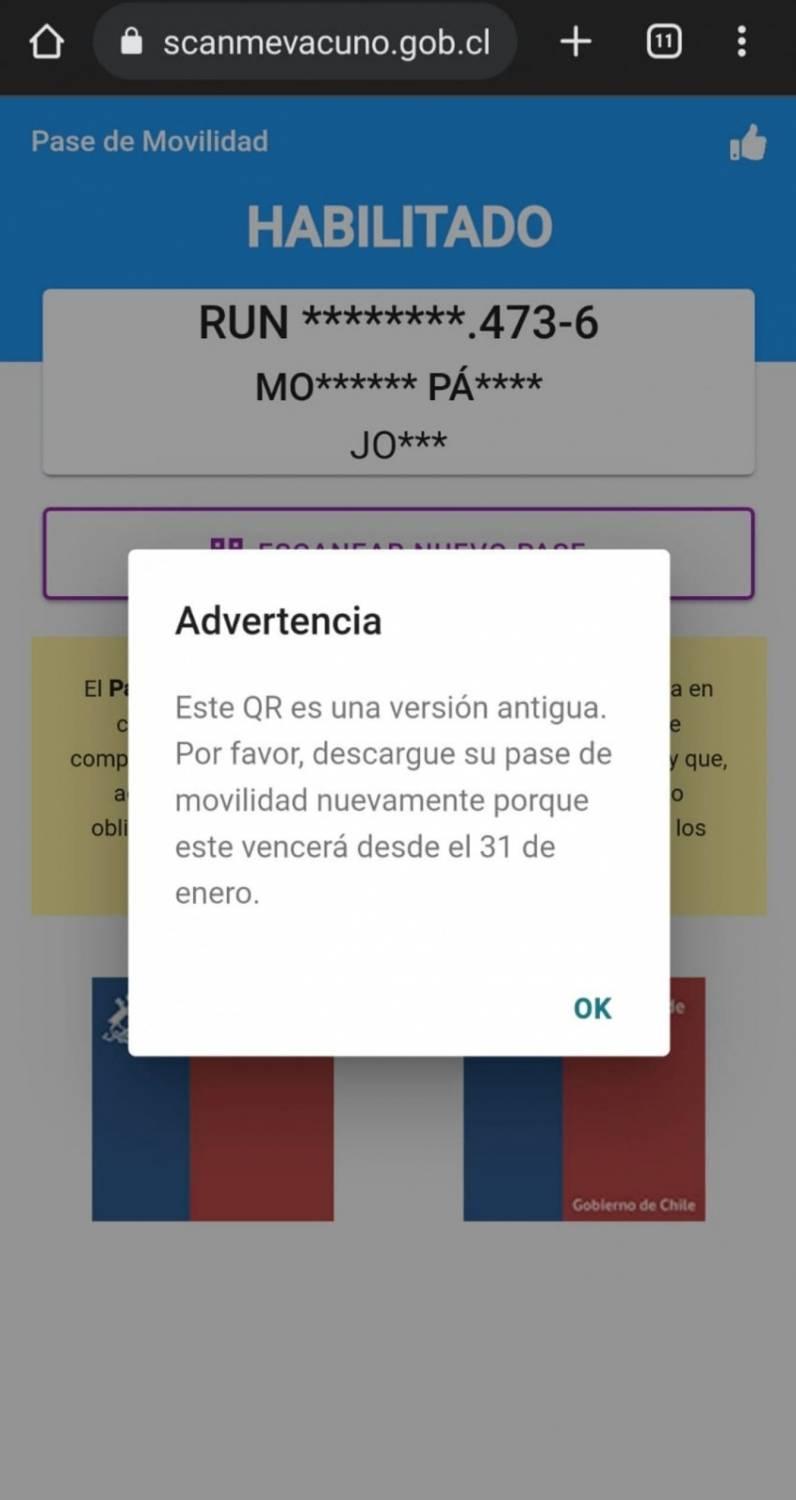Open a new tab with the plus icon
This screenshot has height=1500, width=796.
(575, 42)
